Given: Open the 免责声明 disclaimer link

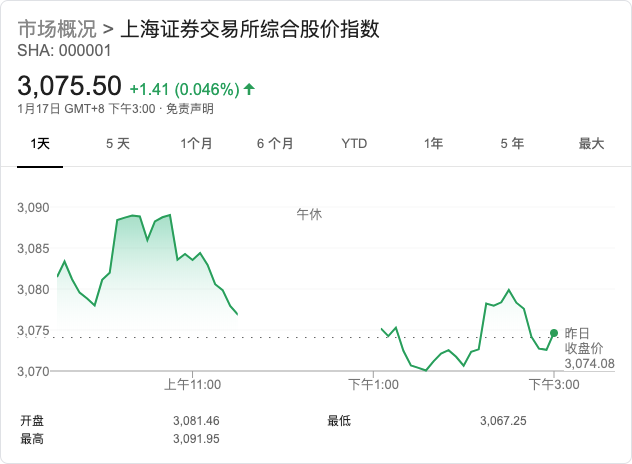Looking at the screenshot, I should (x=189, y=109).
